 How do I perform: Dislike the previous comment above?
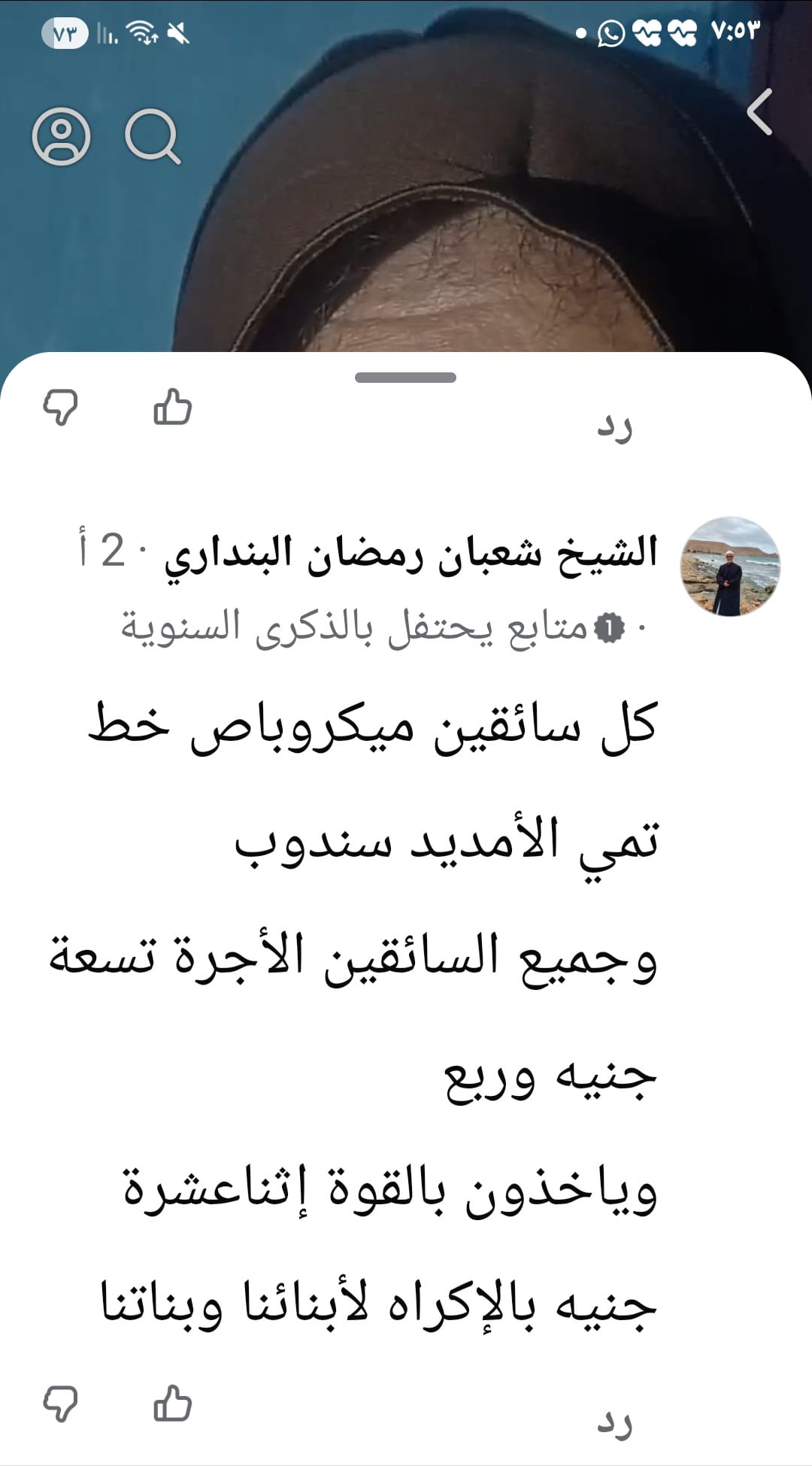coord(61,407)
